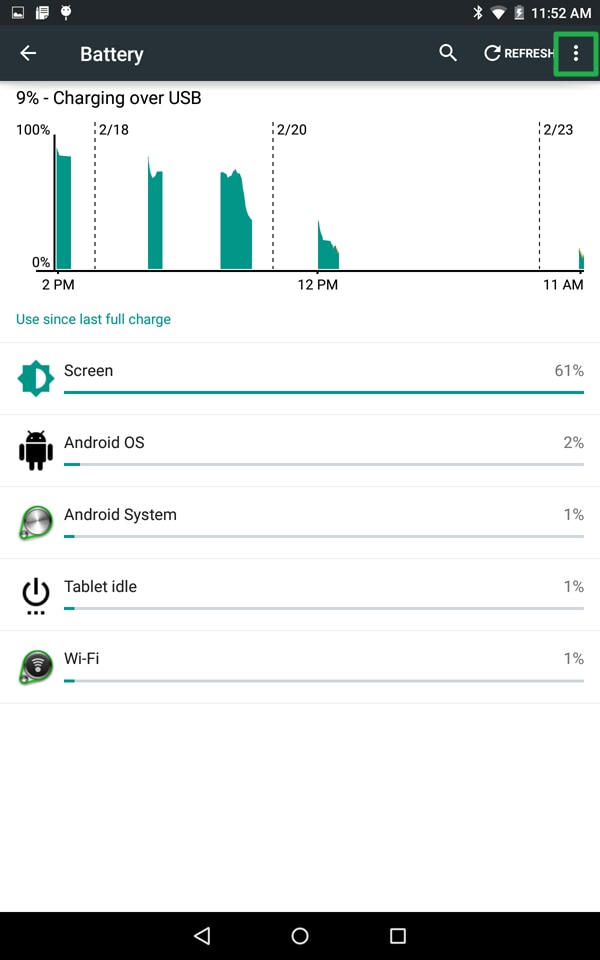View Screen battery usage details

coord(300,379)
